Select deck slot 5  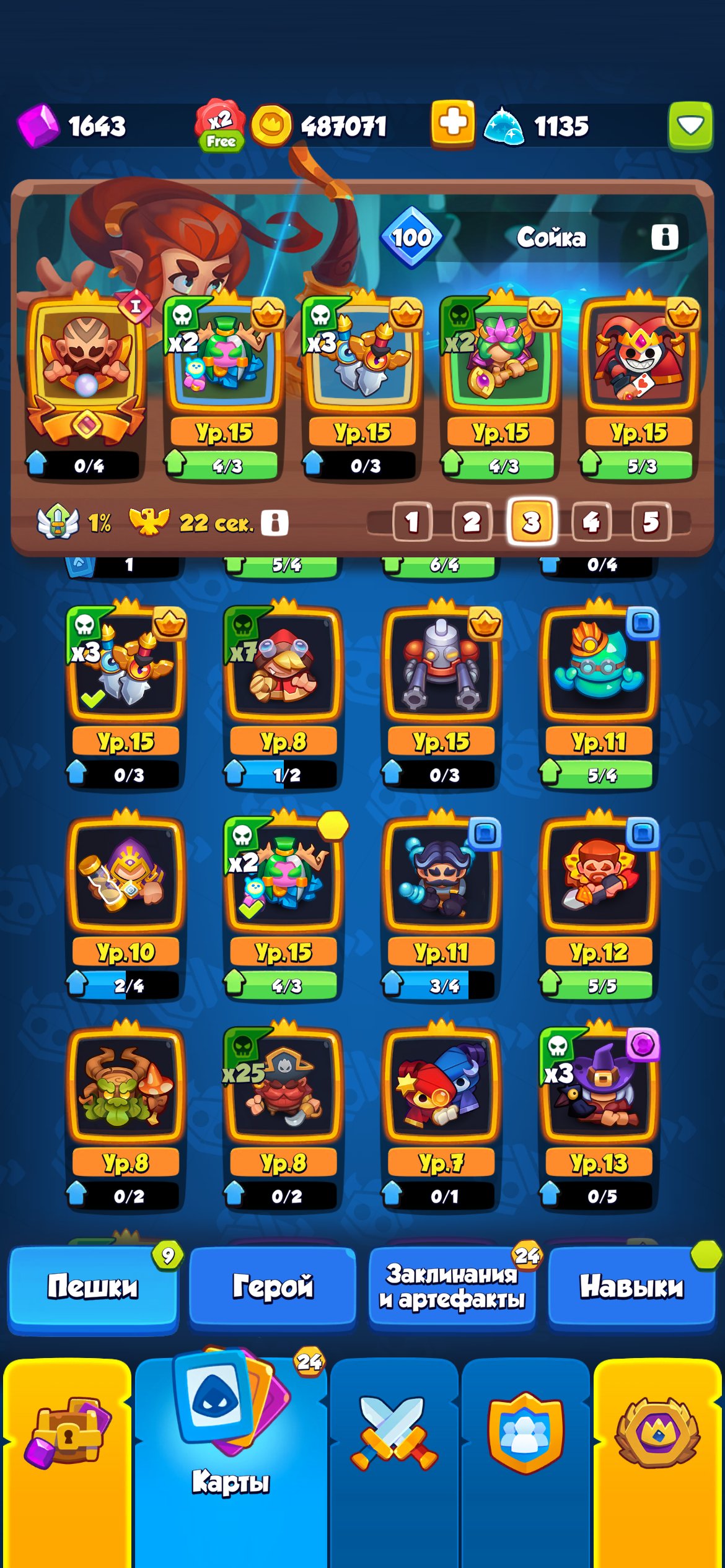651,522
